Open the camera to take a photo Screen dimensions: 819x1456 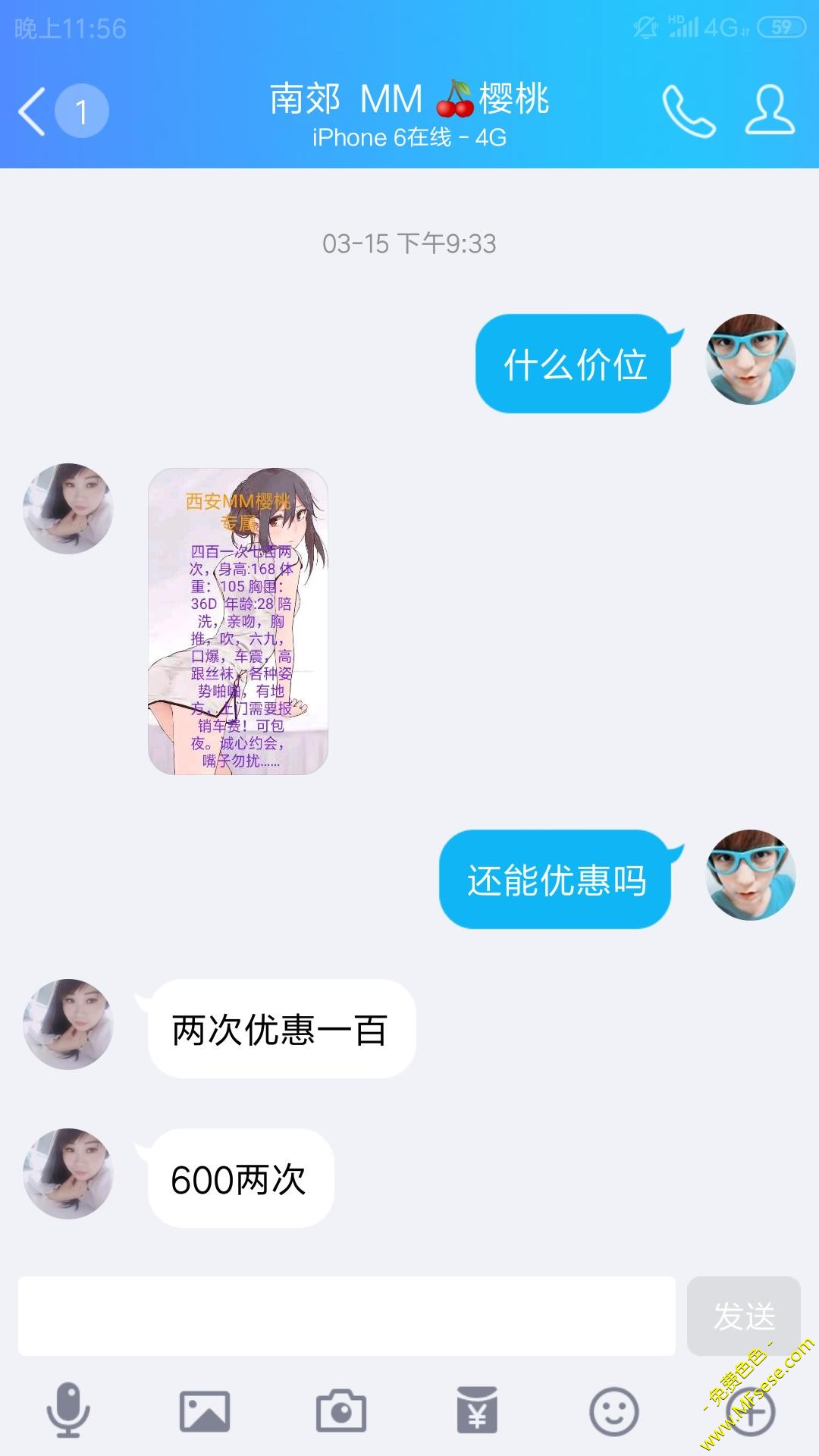click(x=341, y=1411)
